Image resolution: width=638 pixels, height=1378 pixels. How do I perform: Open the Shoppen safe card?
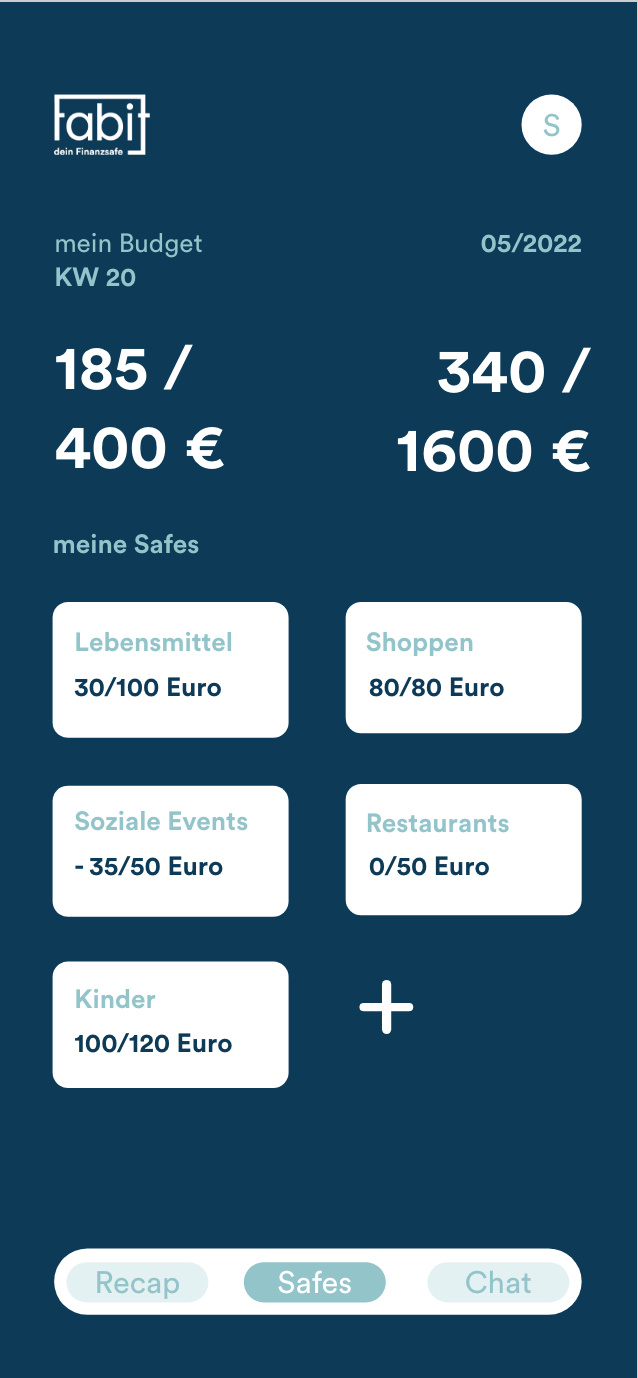pos(463,667)
